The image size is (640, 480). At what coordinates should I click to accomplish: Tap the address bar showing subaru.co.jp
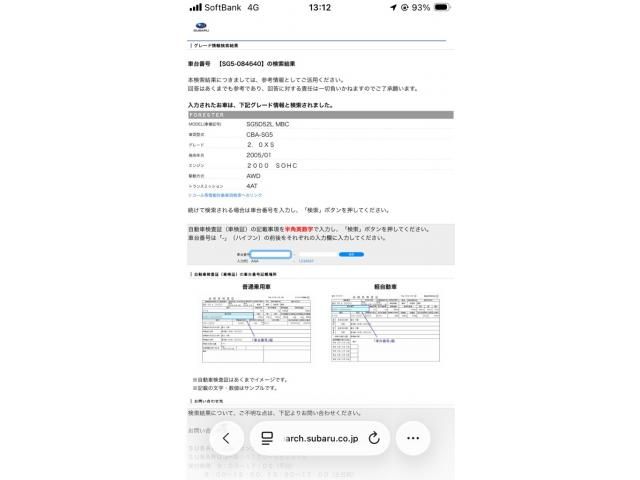320,438
